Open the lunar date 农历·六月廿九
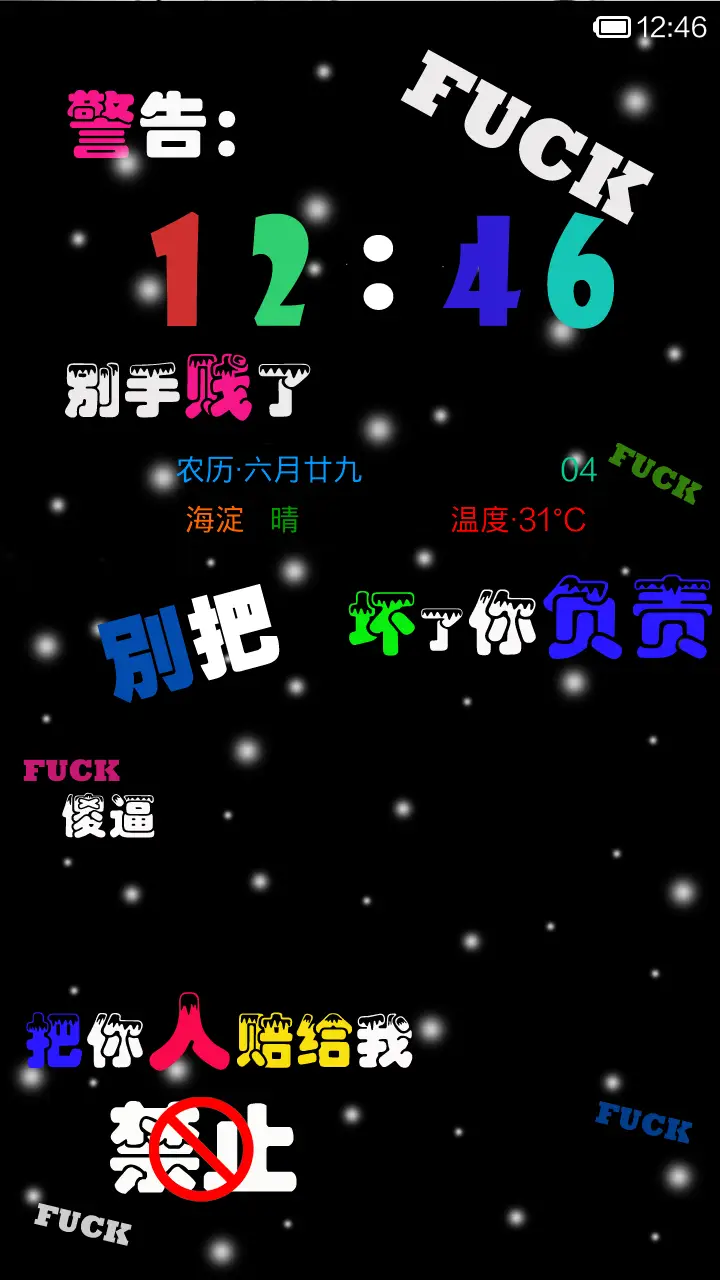 (272, 470)
